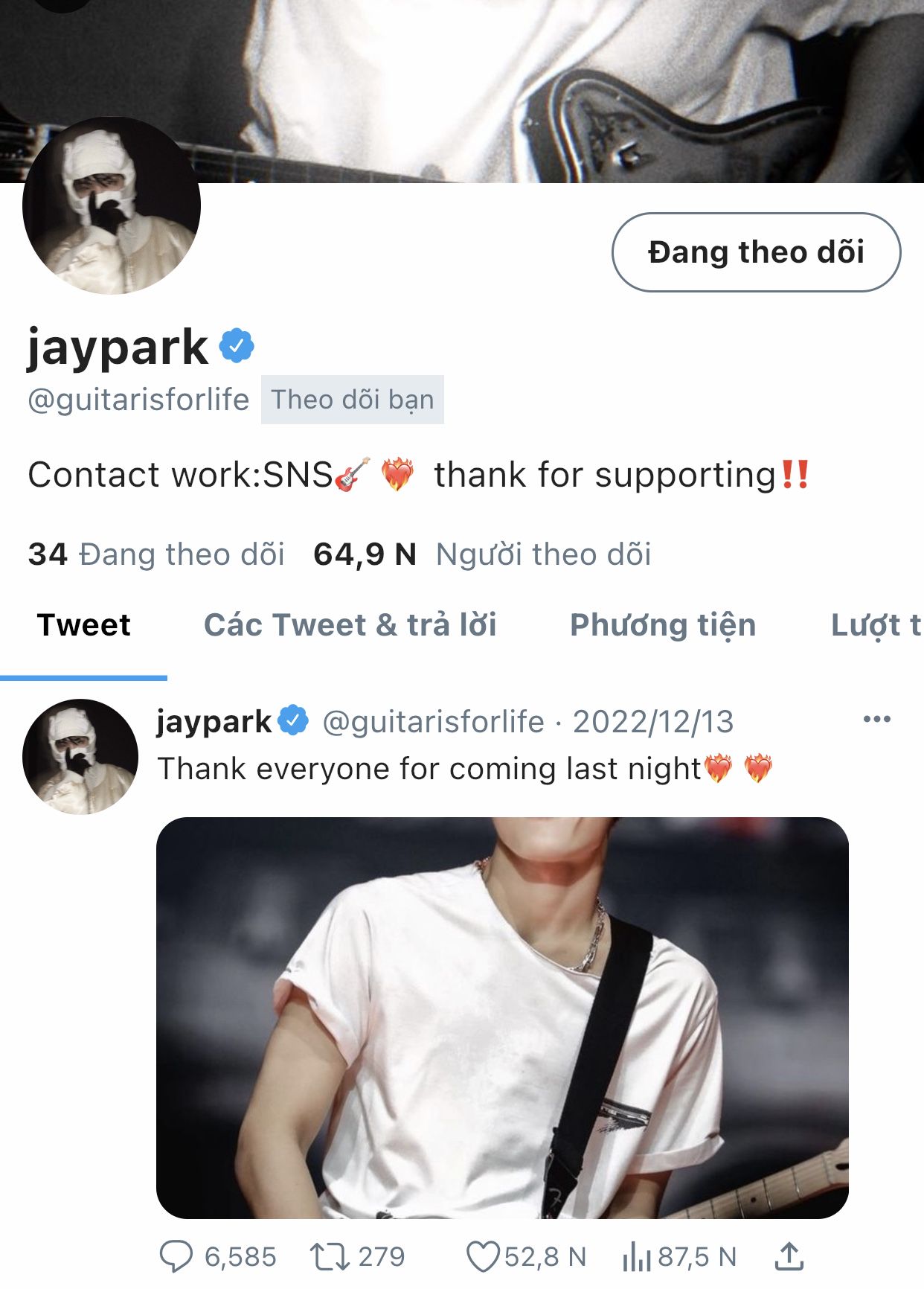Open the partly visible Lượt thích tab
Image resolution: width=924 pixels, height=1289 pixels.
(875, 625)
